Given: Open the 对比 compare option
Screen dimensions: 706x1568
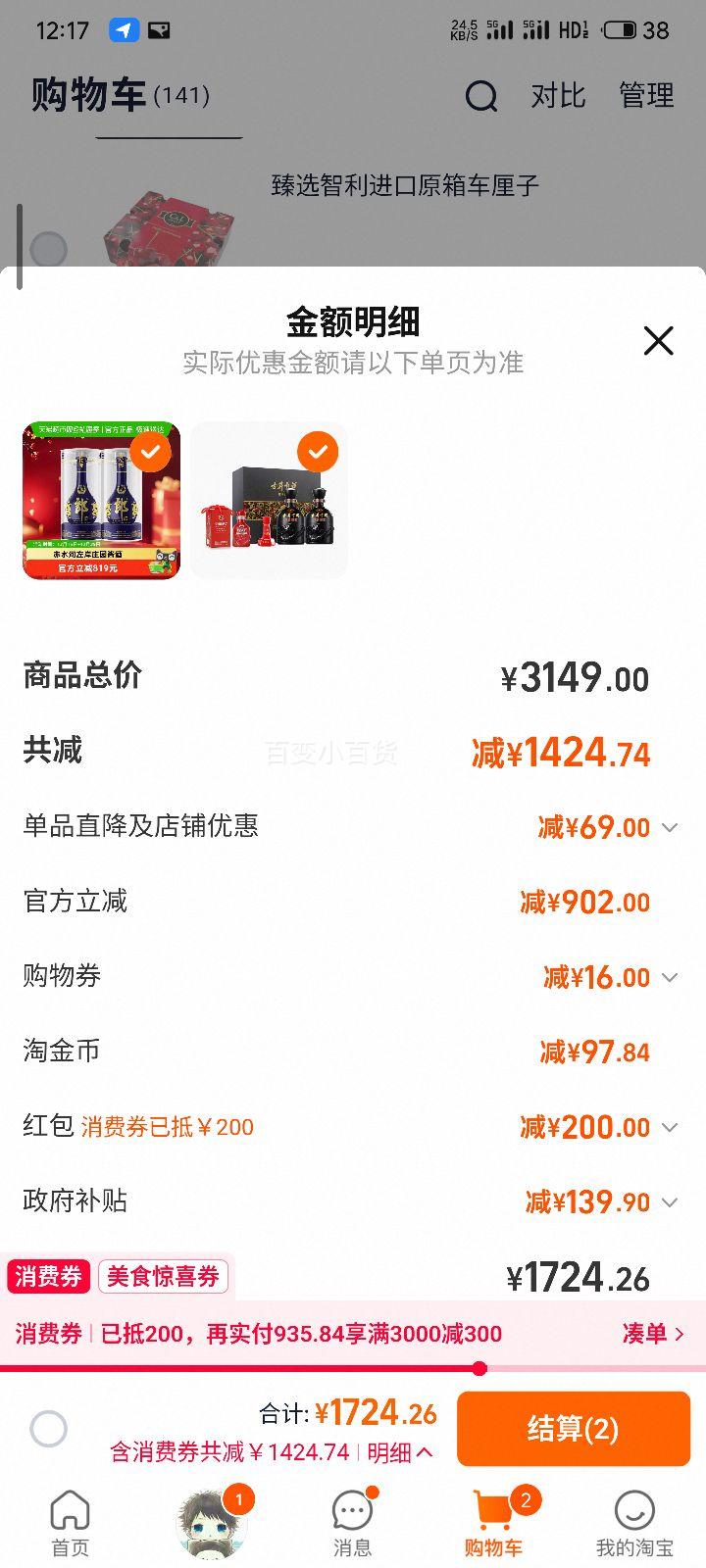Looking at the screenshot, I should [x=559, y=96].
